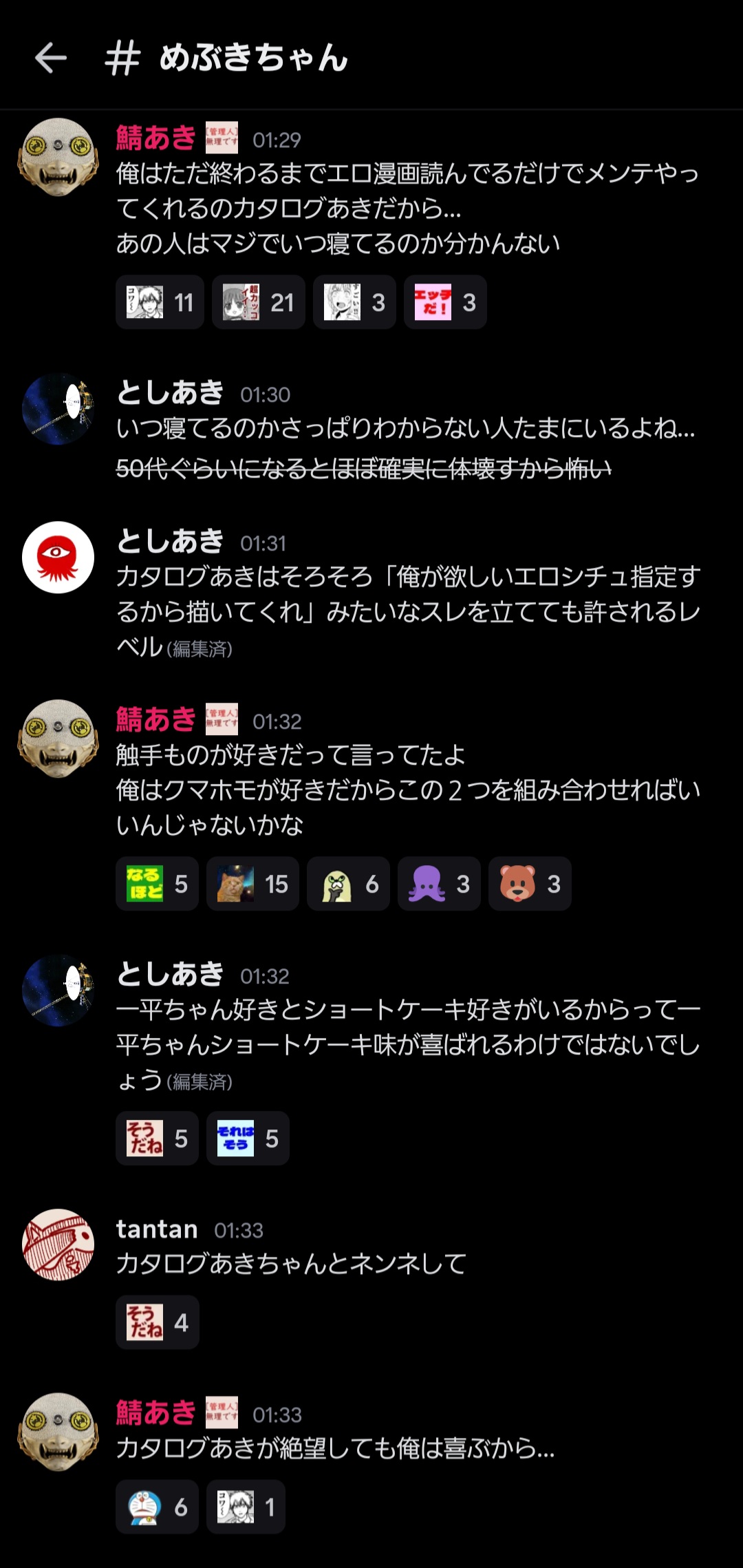Tap the なるほど reaction with count 5

click(x=157, y=884)
